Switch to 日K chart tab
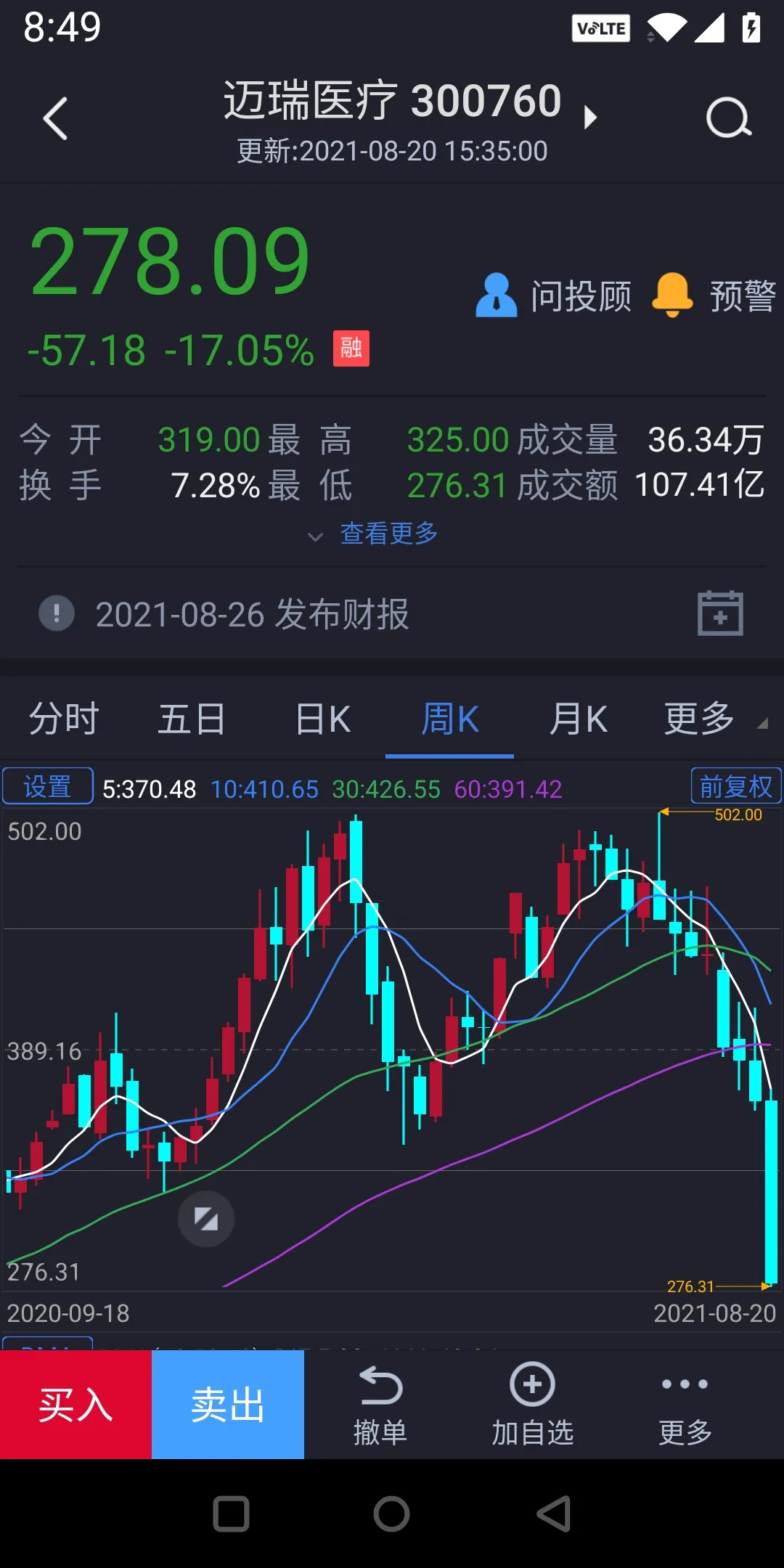 click(x=323, y=719)
